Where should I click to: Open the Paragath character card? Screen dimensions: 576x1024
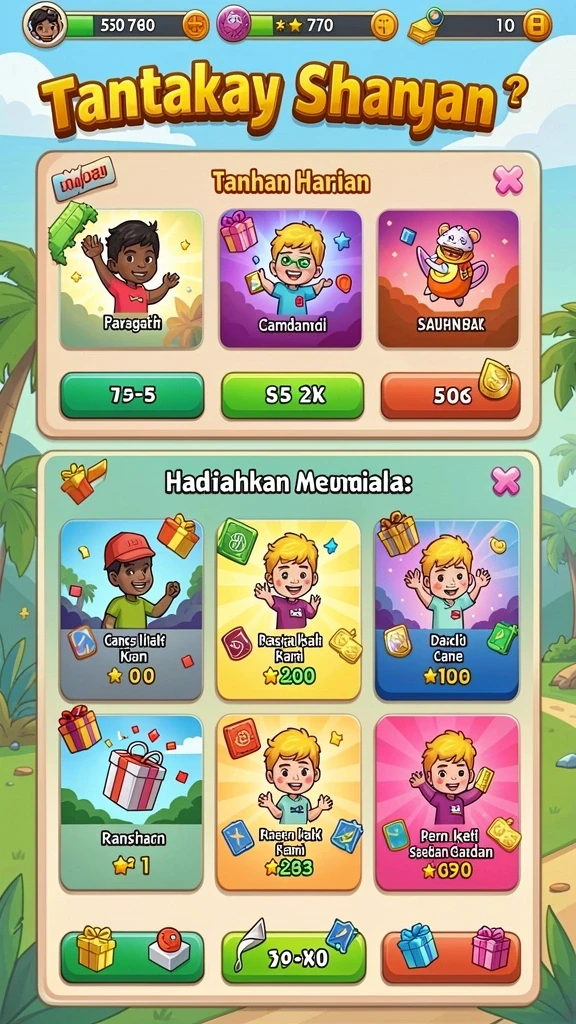point(131,280)
